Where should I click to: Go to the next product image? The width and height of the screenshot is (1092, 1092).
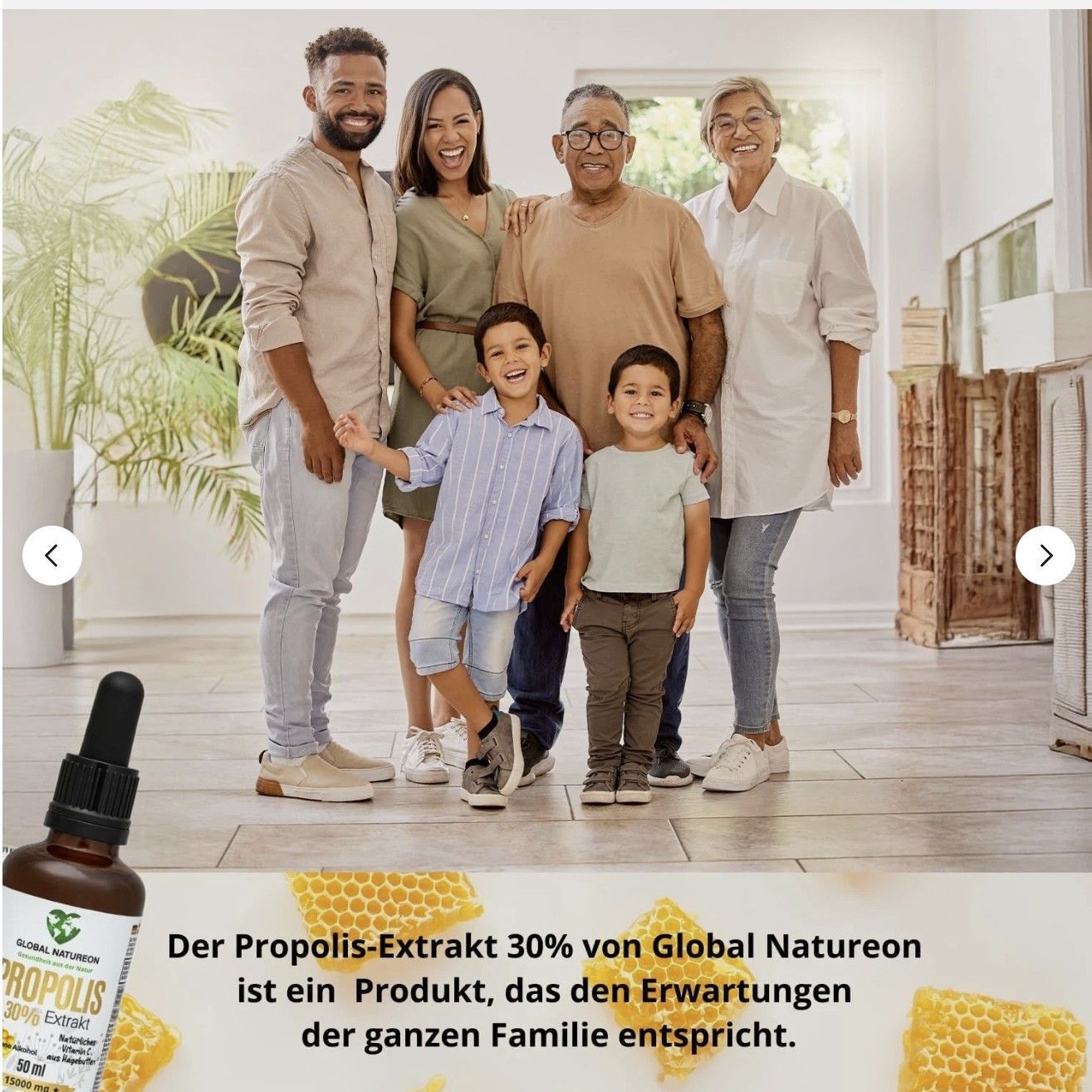(x=1045, y=556)
